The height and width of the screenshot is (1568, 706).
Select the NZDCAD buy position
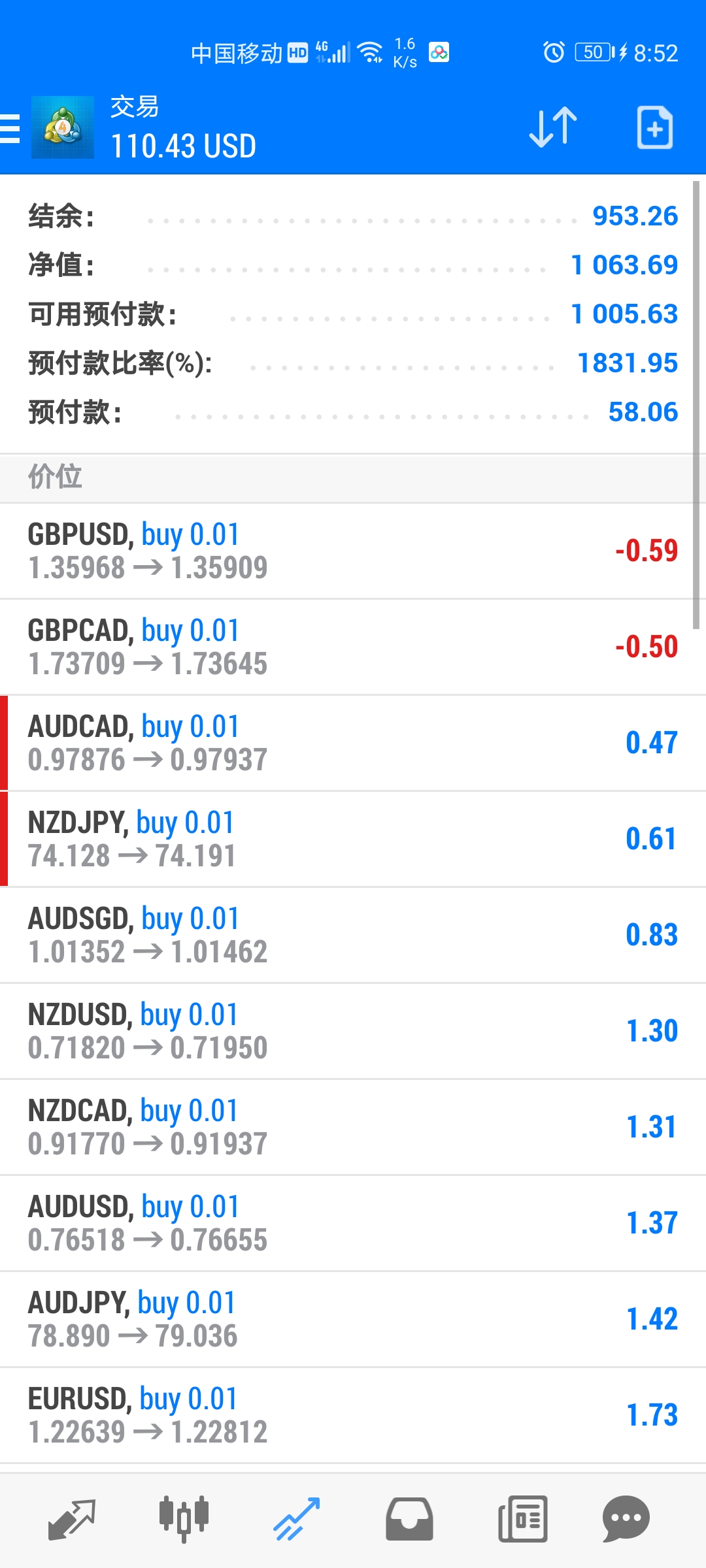pos(353,1127)
